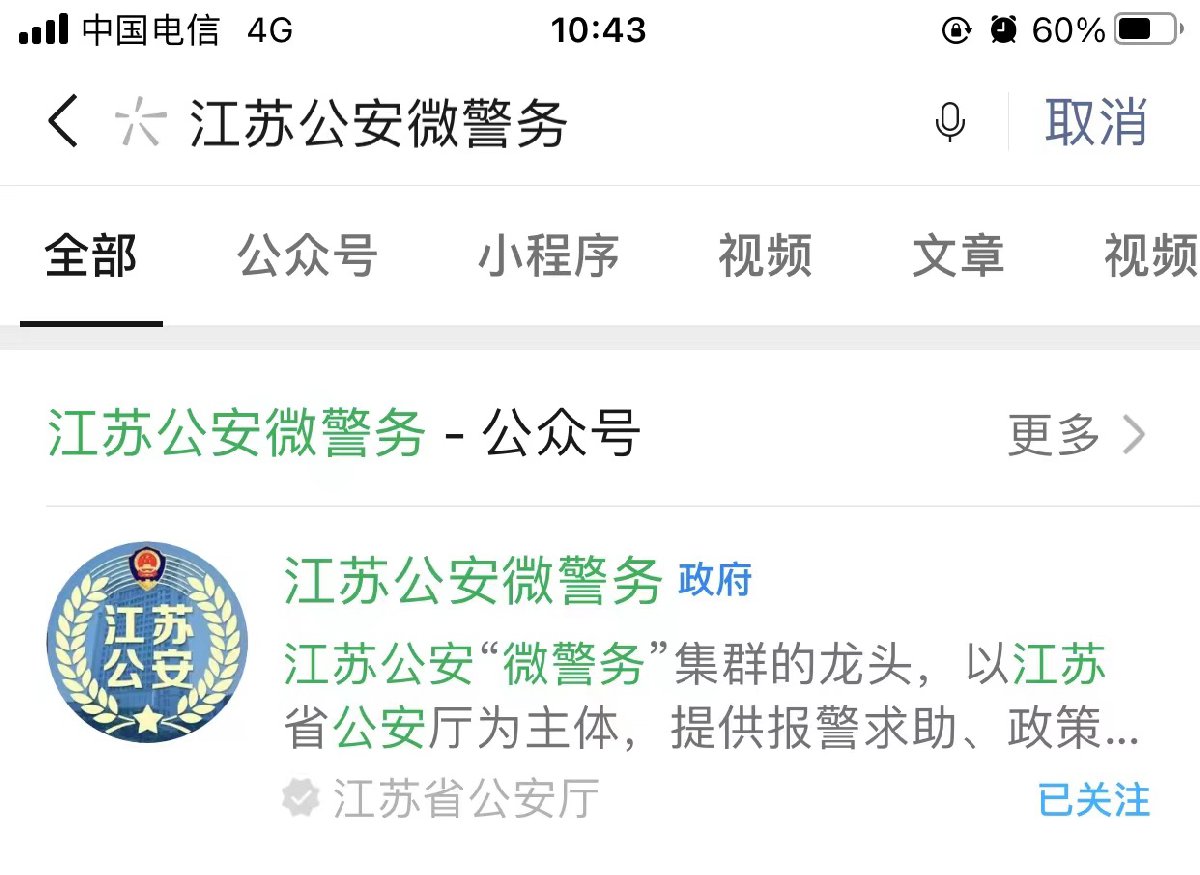Select the 视频 tab next to 小程序
Screen dimensions: 1200x875
coord(765,257)
